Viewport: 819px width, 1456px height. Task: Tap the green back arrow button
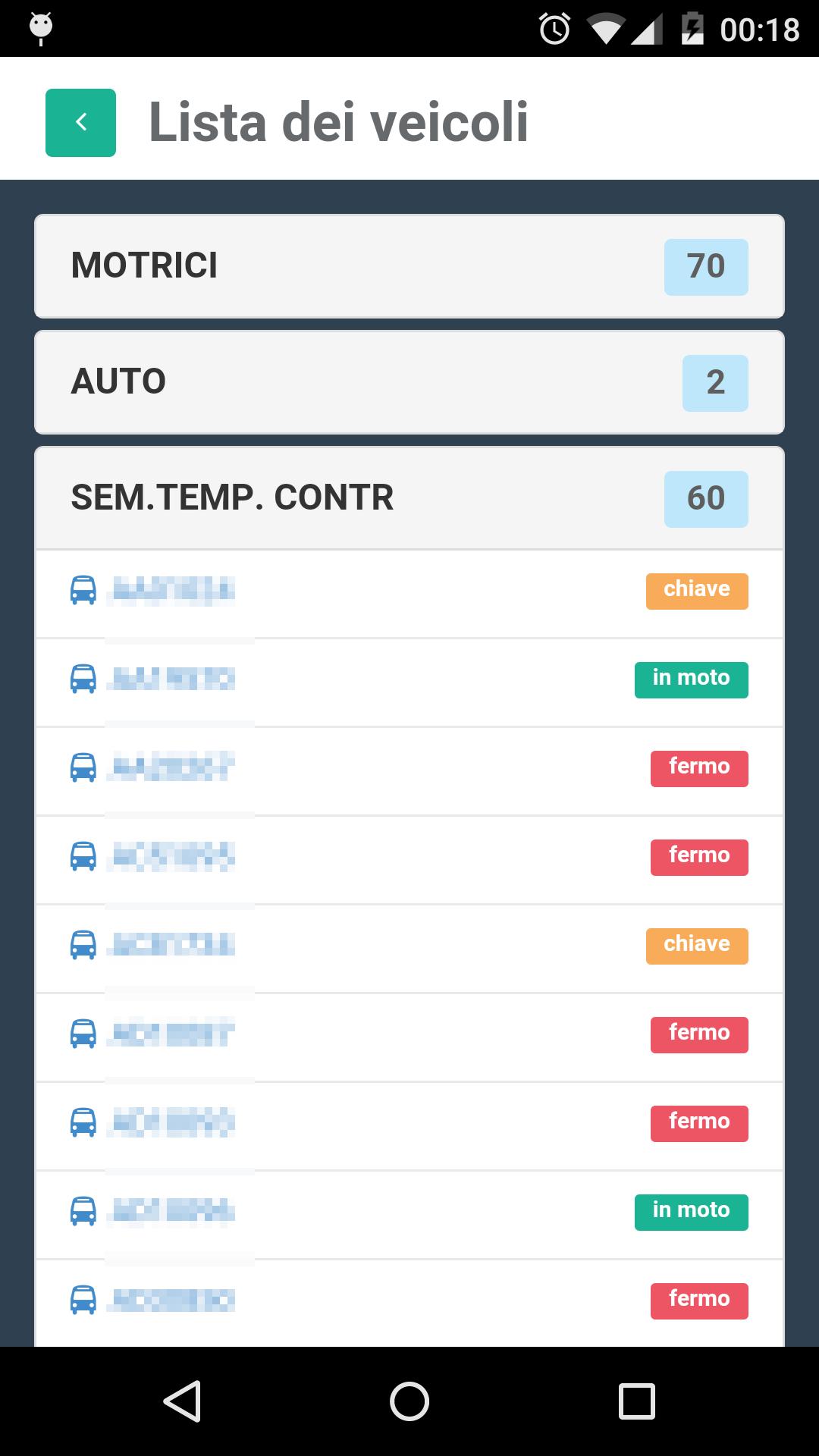[80, 123]
